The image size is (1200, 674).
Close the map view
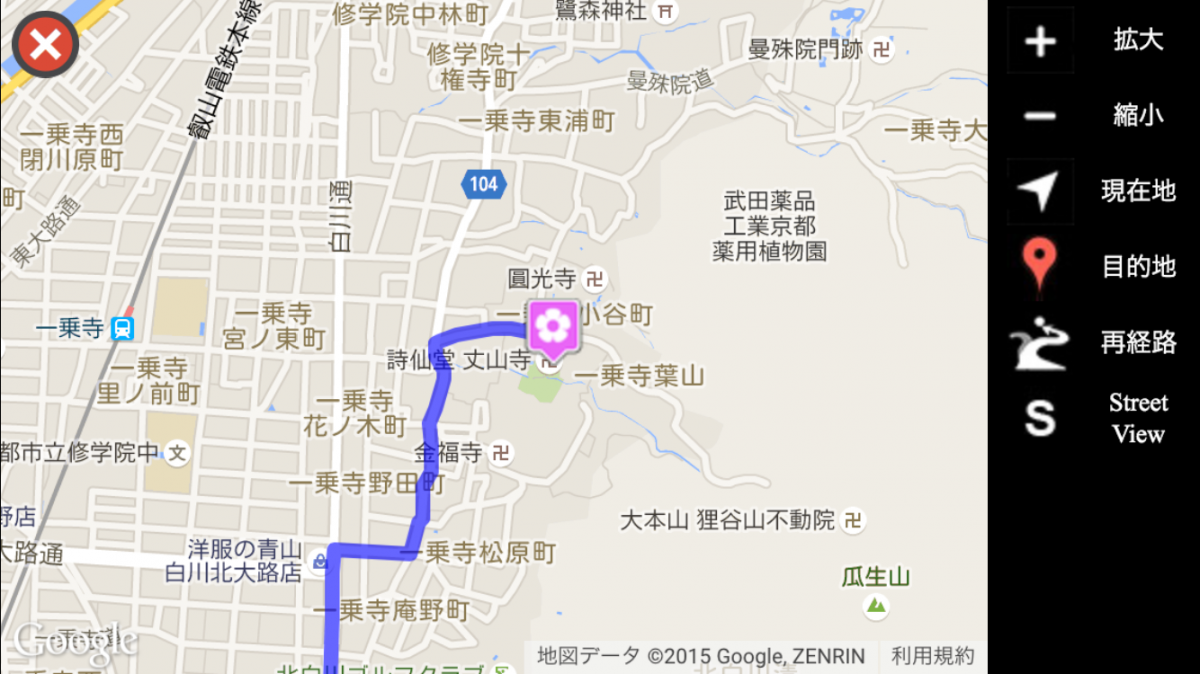(45, 45)
